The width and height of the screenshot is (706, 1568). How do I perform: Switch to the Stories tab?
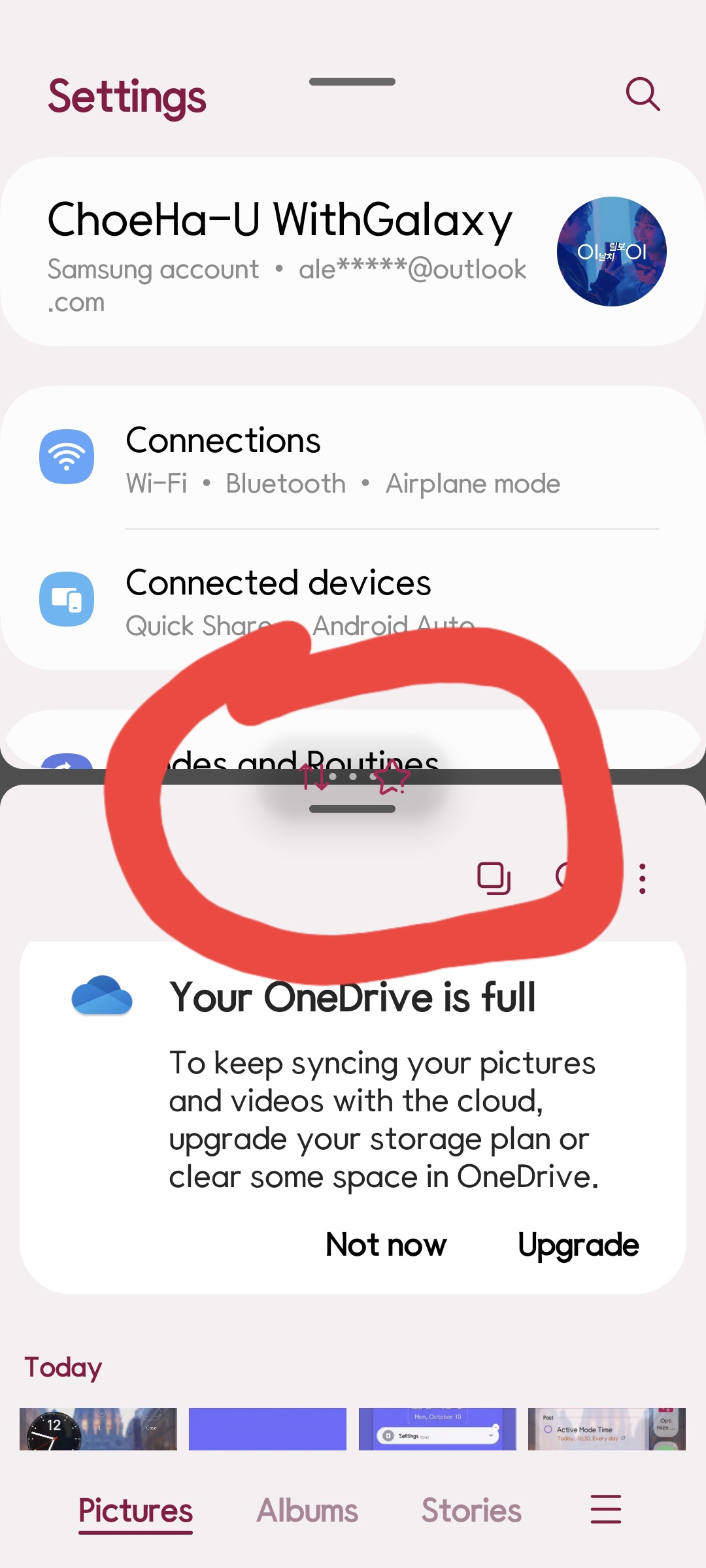click(x=471, y=1511)
